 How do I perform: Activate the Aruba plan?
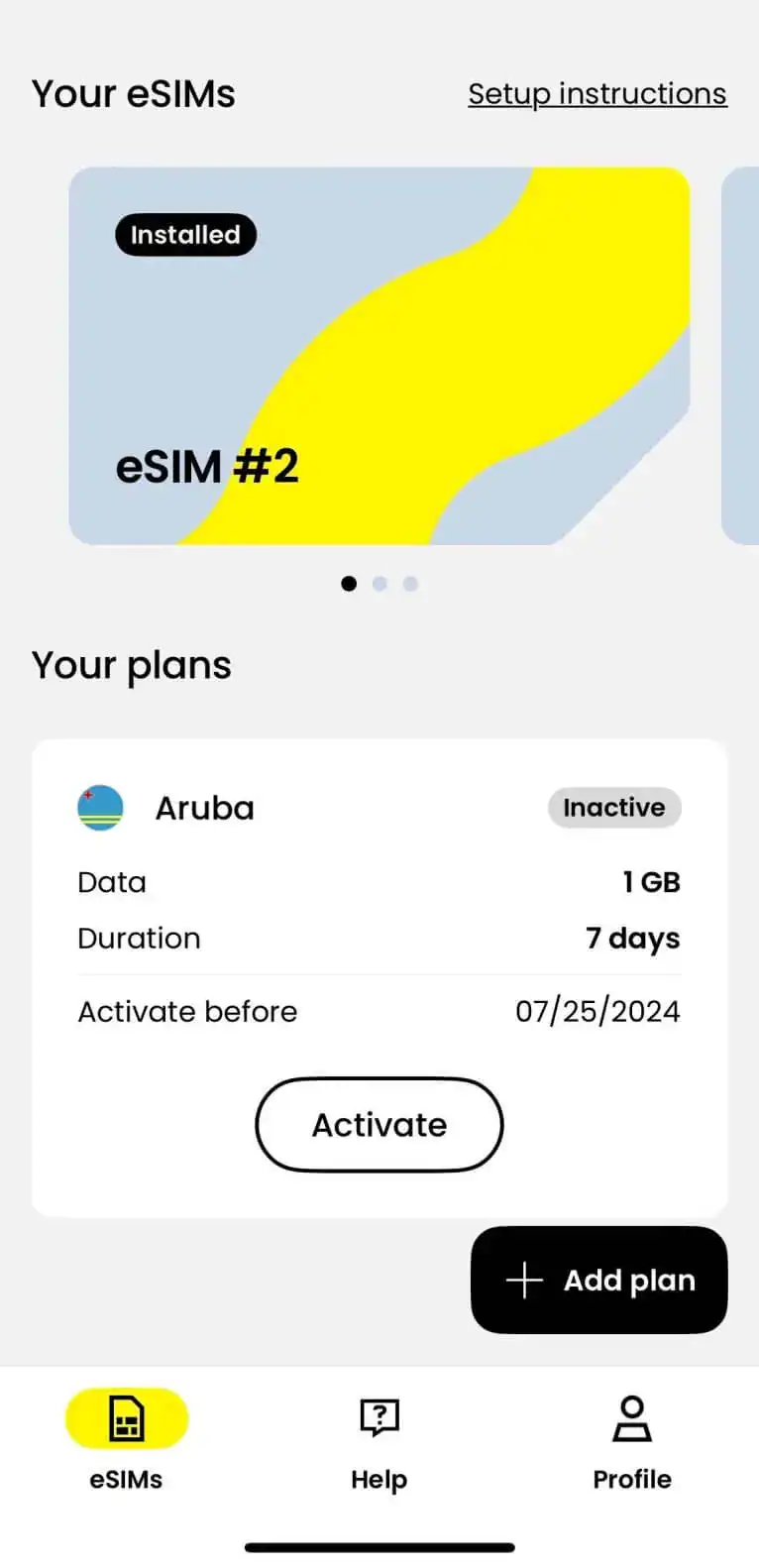tap(379, 1125)
